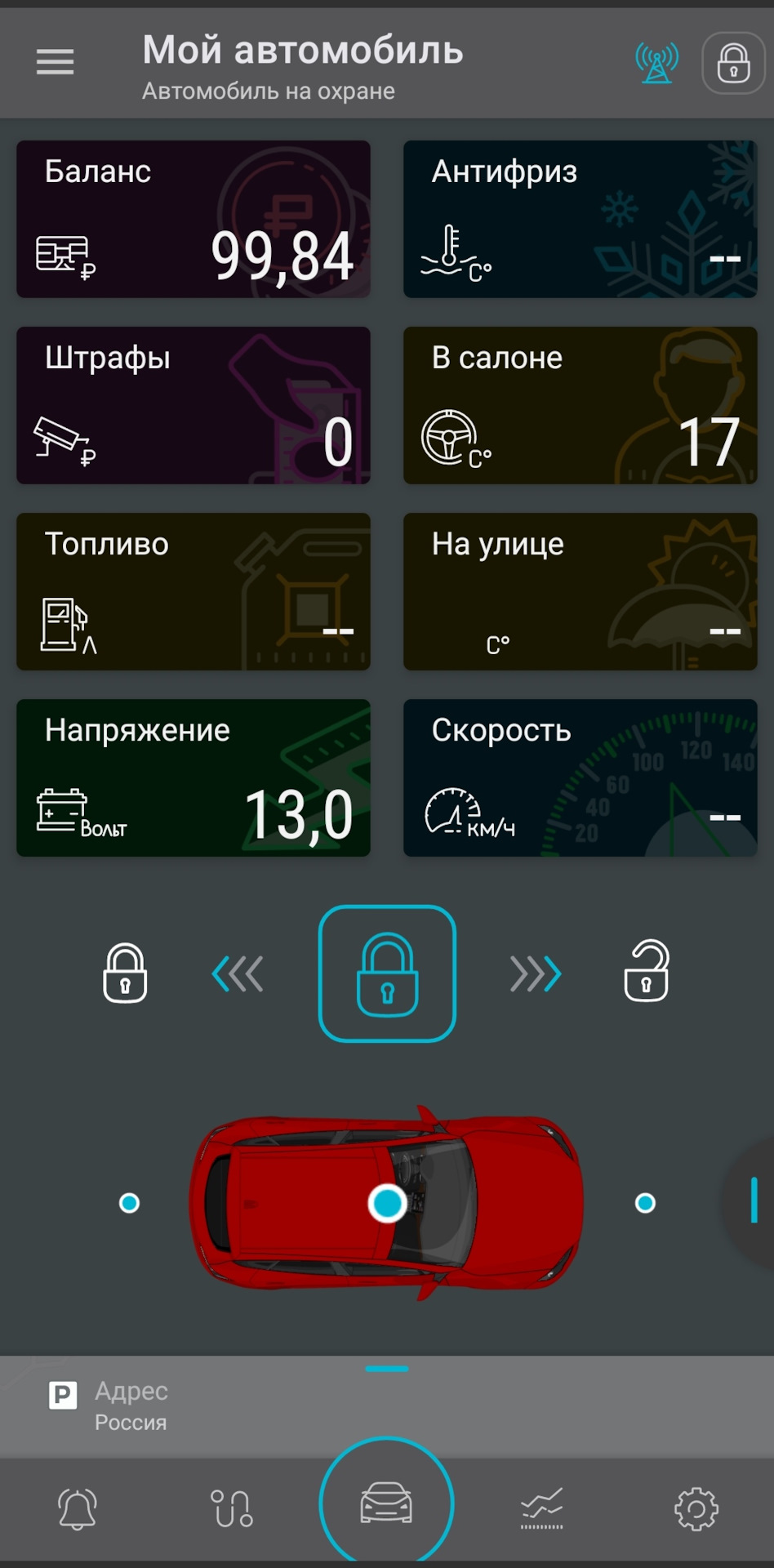Tap the center dot on the car
This screenshot has height=1568, width=774.
387,1203
